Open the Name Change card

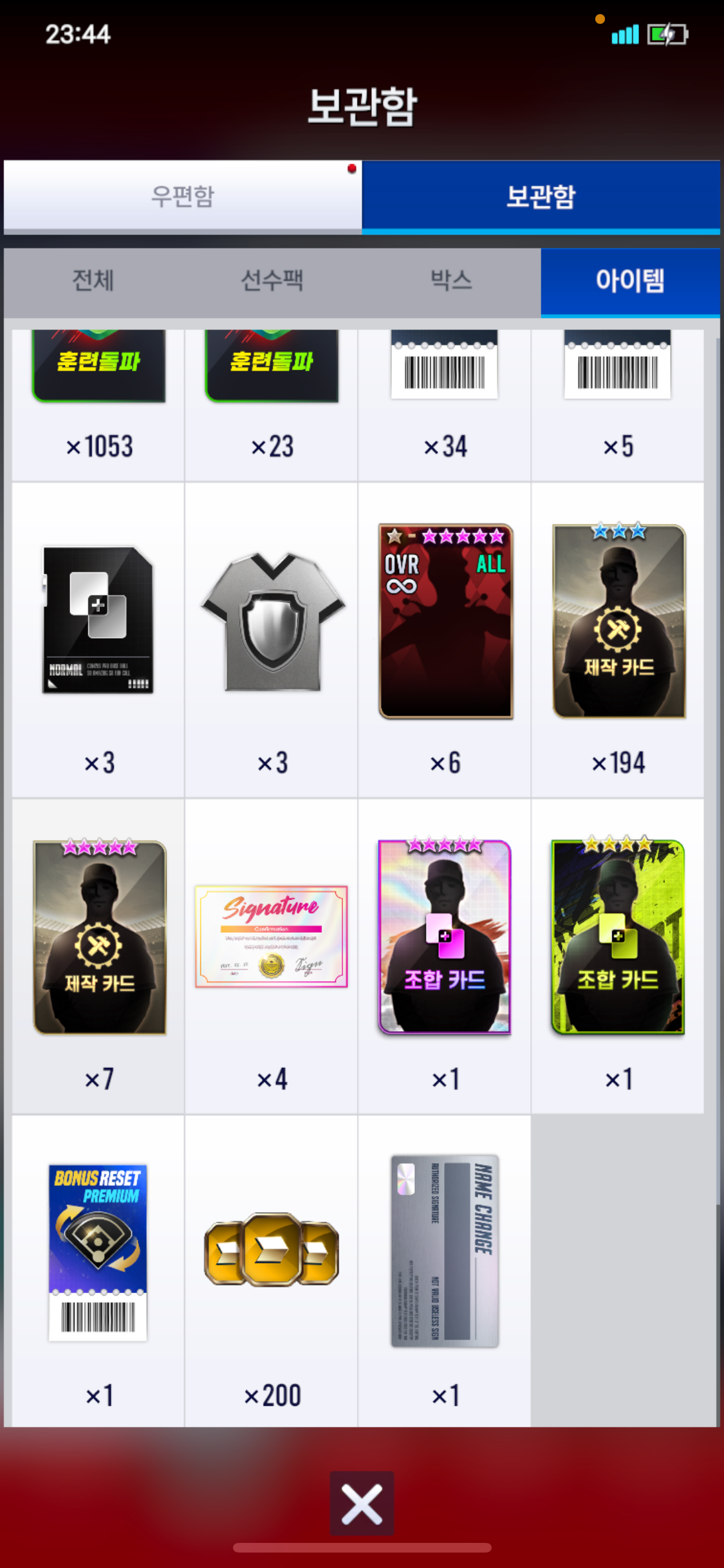point(445,1251)
